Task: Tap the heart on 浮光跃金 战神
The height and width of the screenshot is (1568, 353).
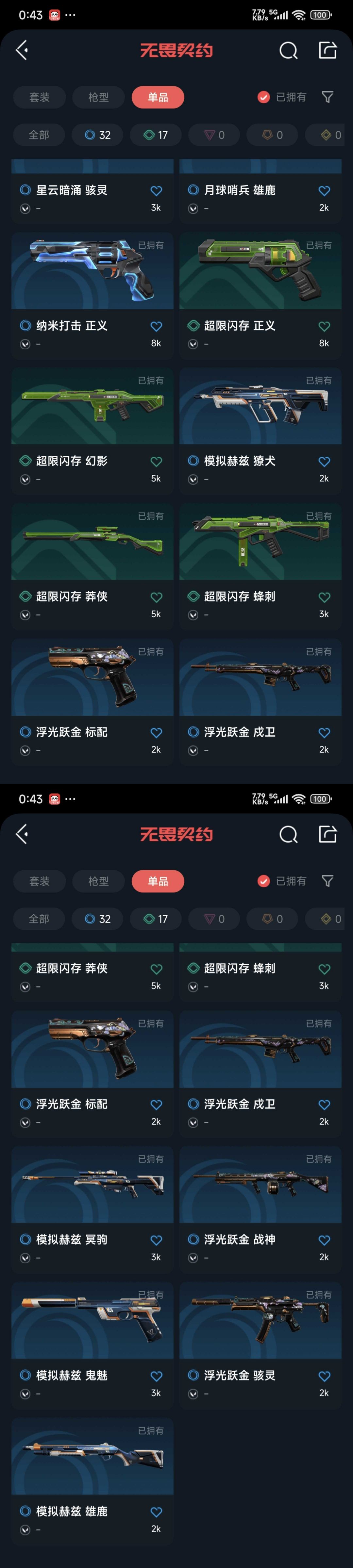Action: pyautogui.click(x=324, y=1240)
